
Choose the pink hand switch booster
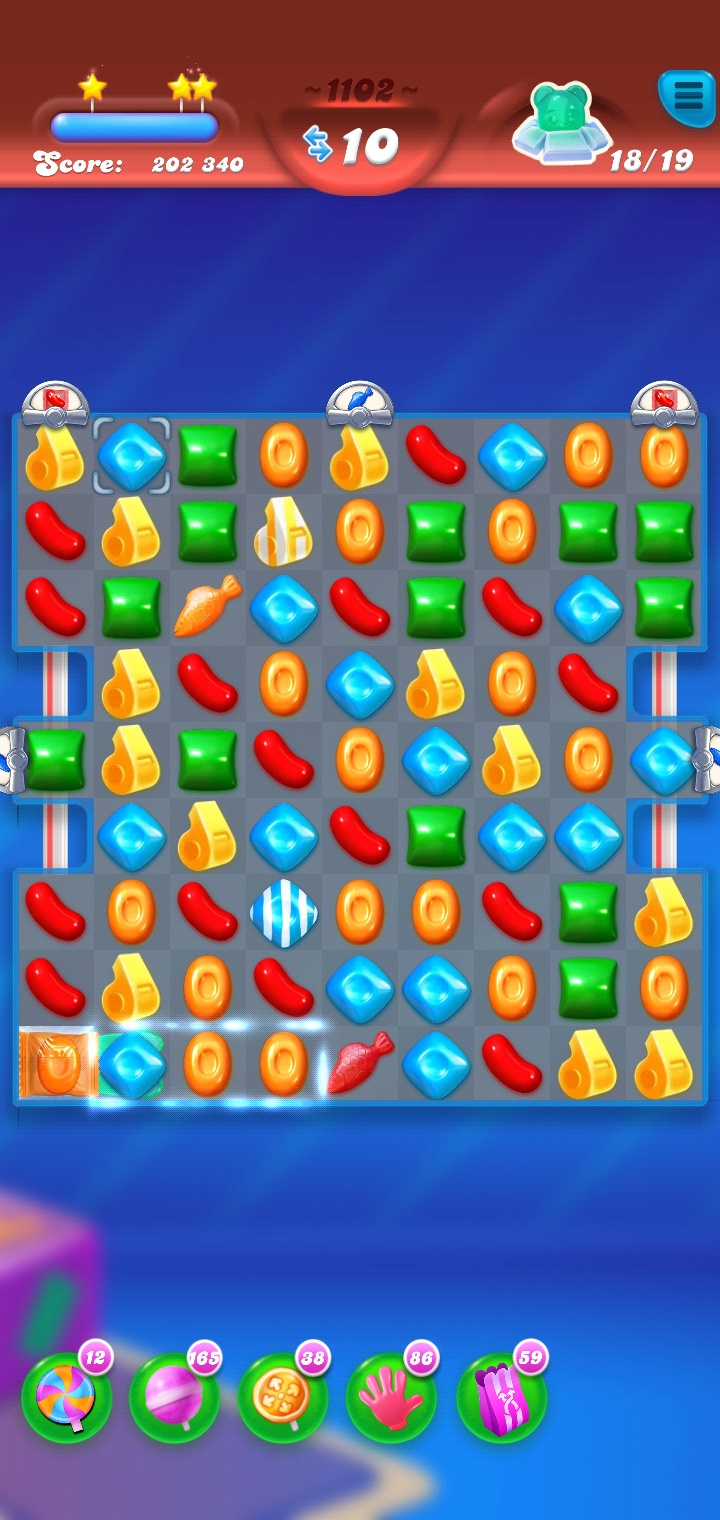coord(391,1397)
